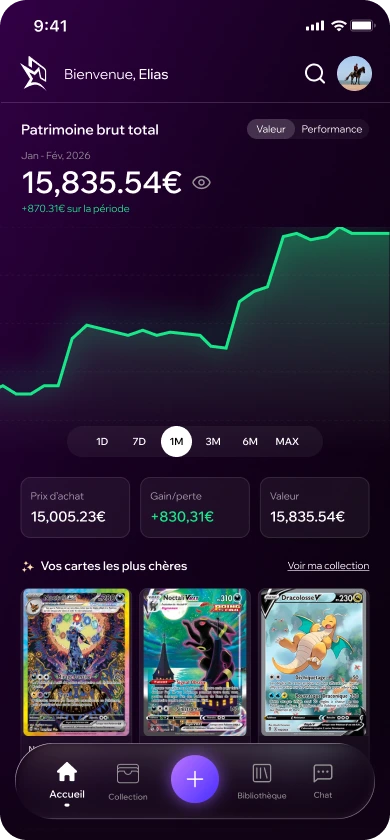Hide the total value with eye icon
Image resolution: width=390 pixels, height=840 pixels.
(x=201, y=183)
